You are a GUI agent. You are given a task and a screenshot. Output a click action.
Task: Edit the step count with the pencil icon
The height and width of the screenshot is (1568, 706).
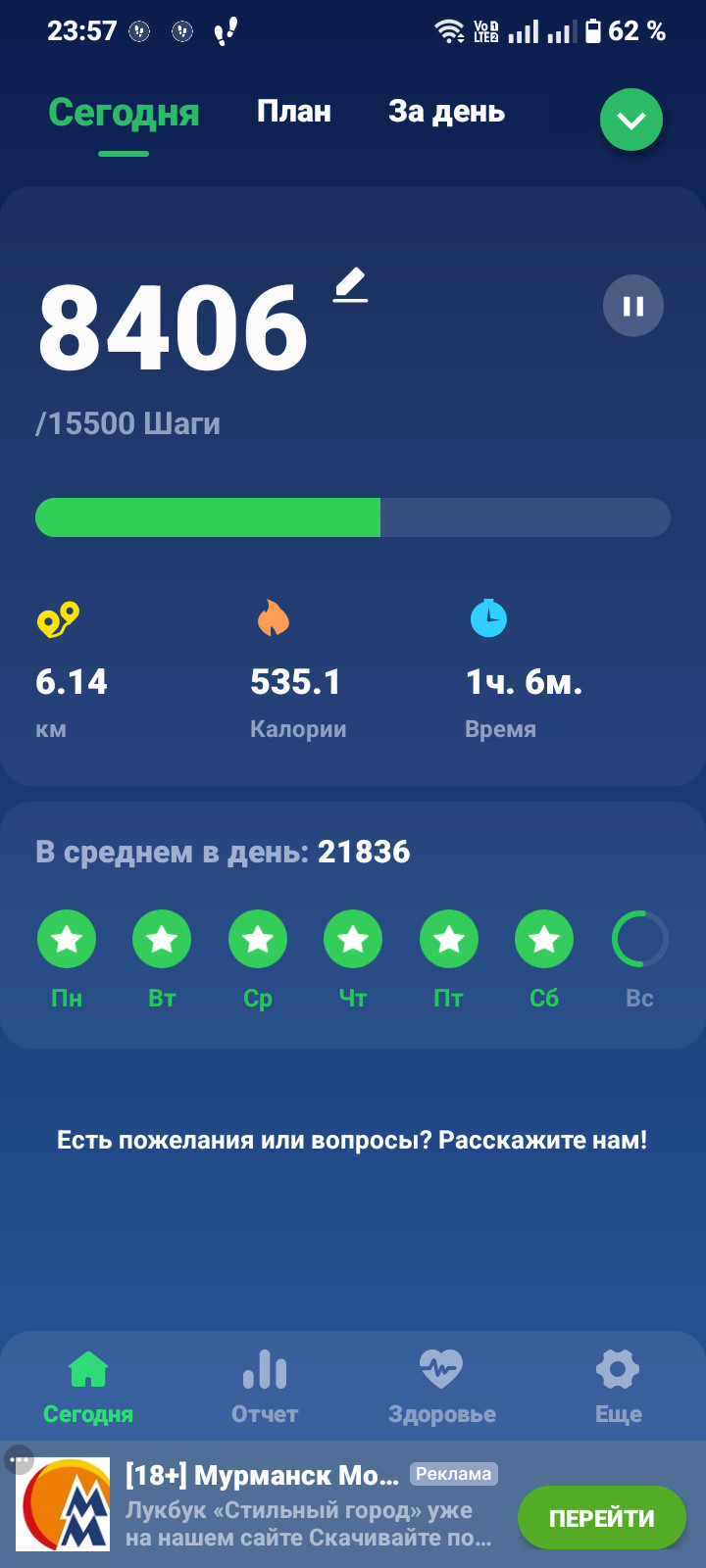350,285
